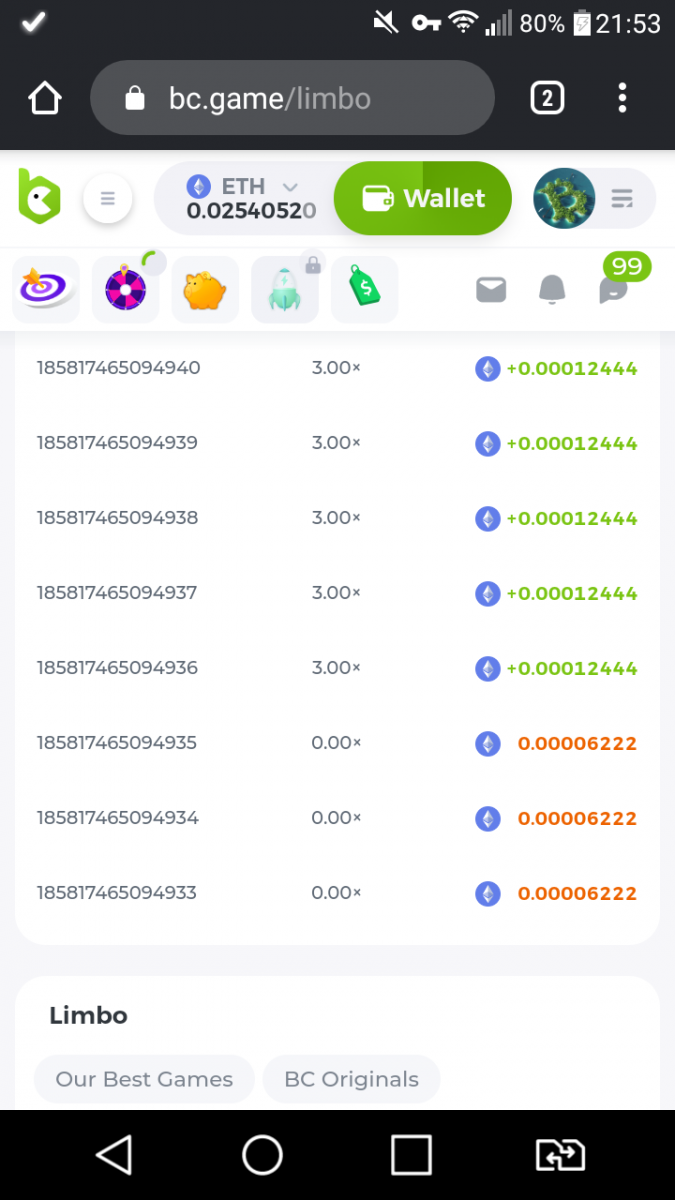Image resolution: width=675 pixels, height=1200 pixels.
Task: Open the browser tab switcher
Action: coord(546,98)
